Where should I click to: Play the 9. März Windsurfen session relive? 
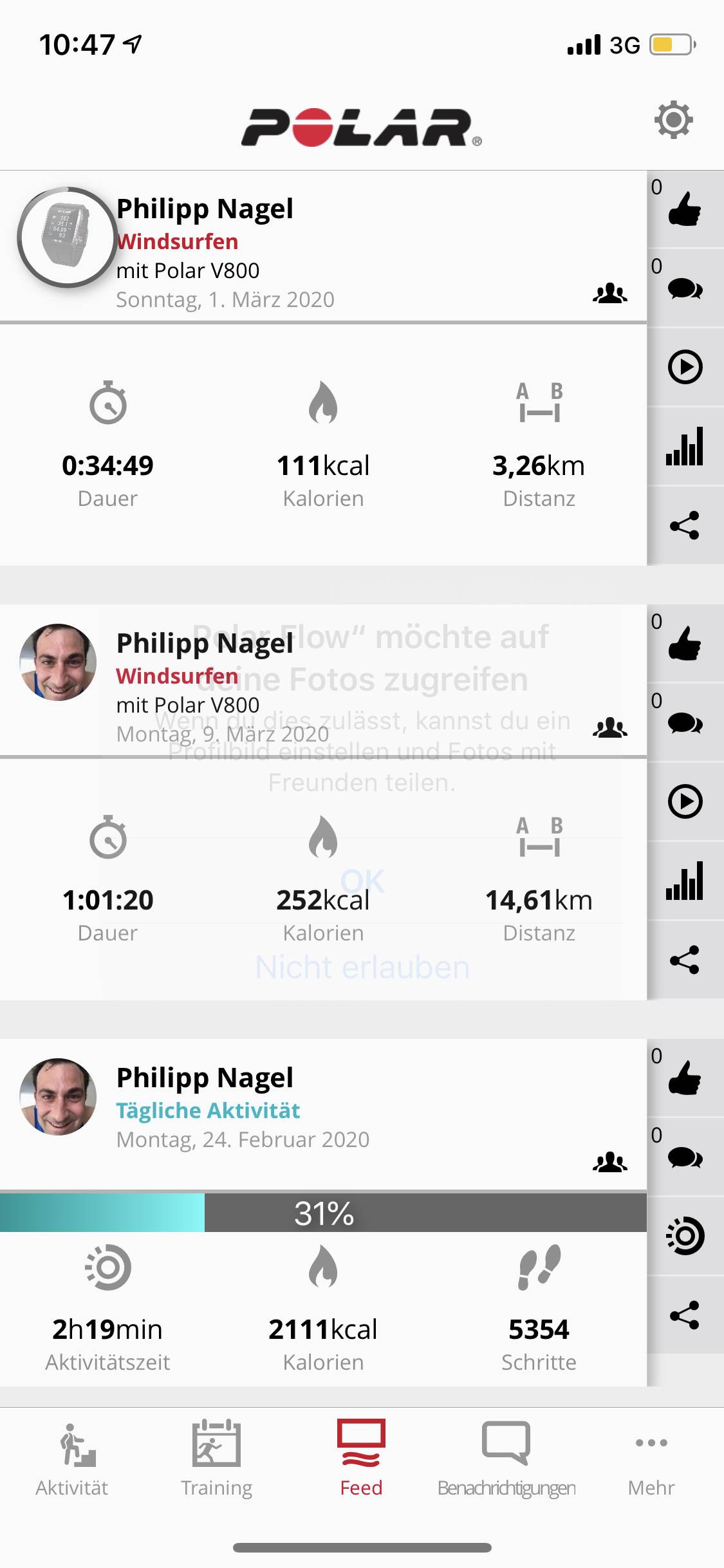pyautogui.click(x=684, y=802)
